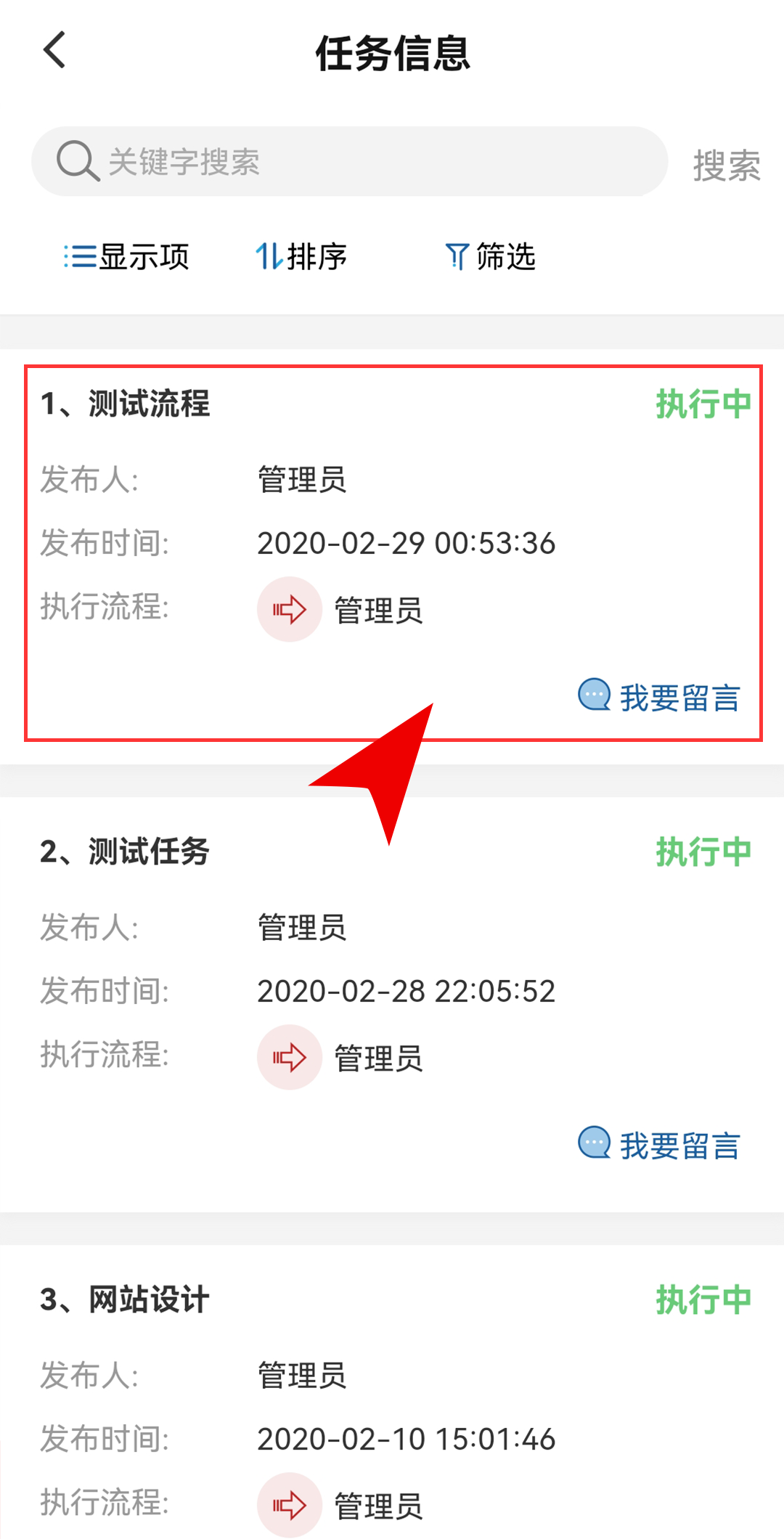
Task: Open the 筛选 filter options
Action: pyautogui.click(x=491, y=257)
